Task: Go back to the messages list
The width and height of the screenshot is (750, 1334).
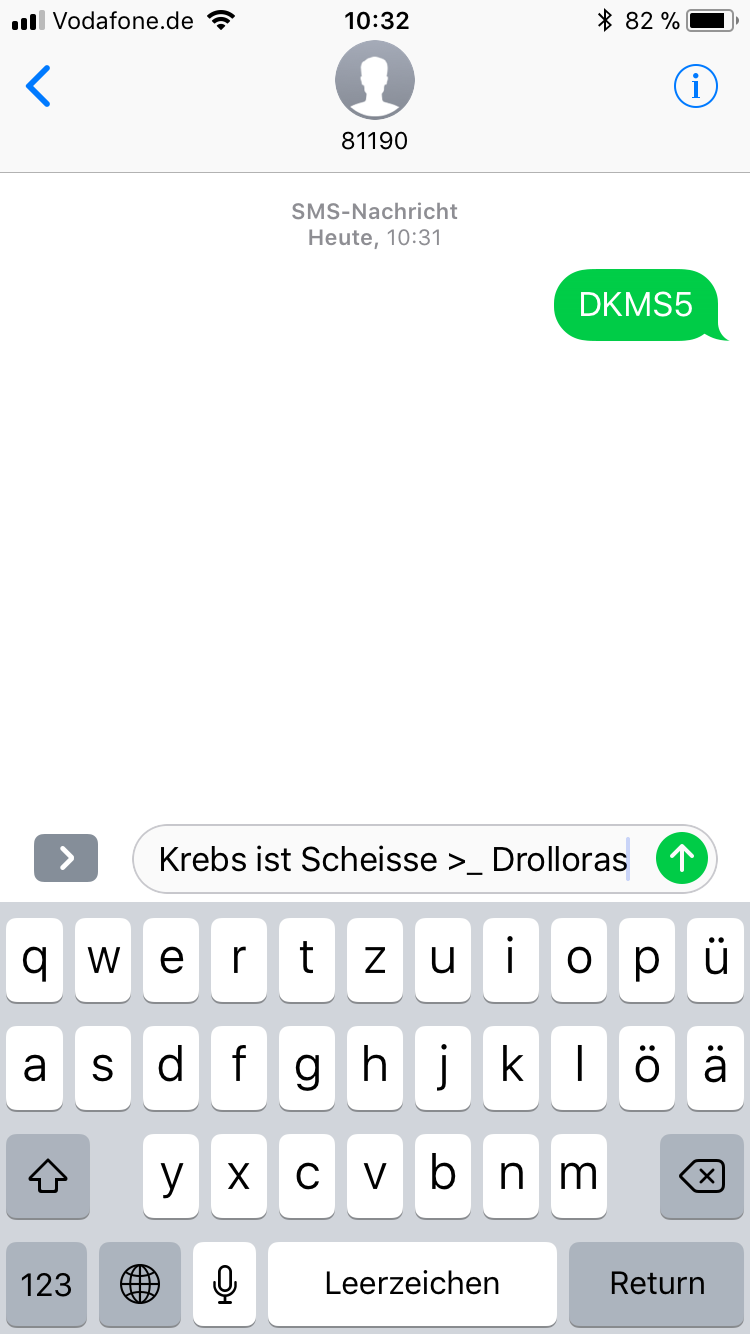Action: point(38,87)
